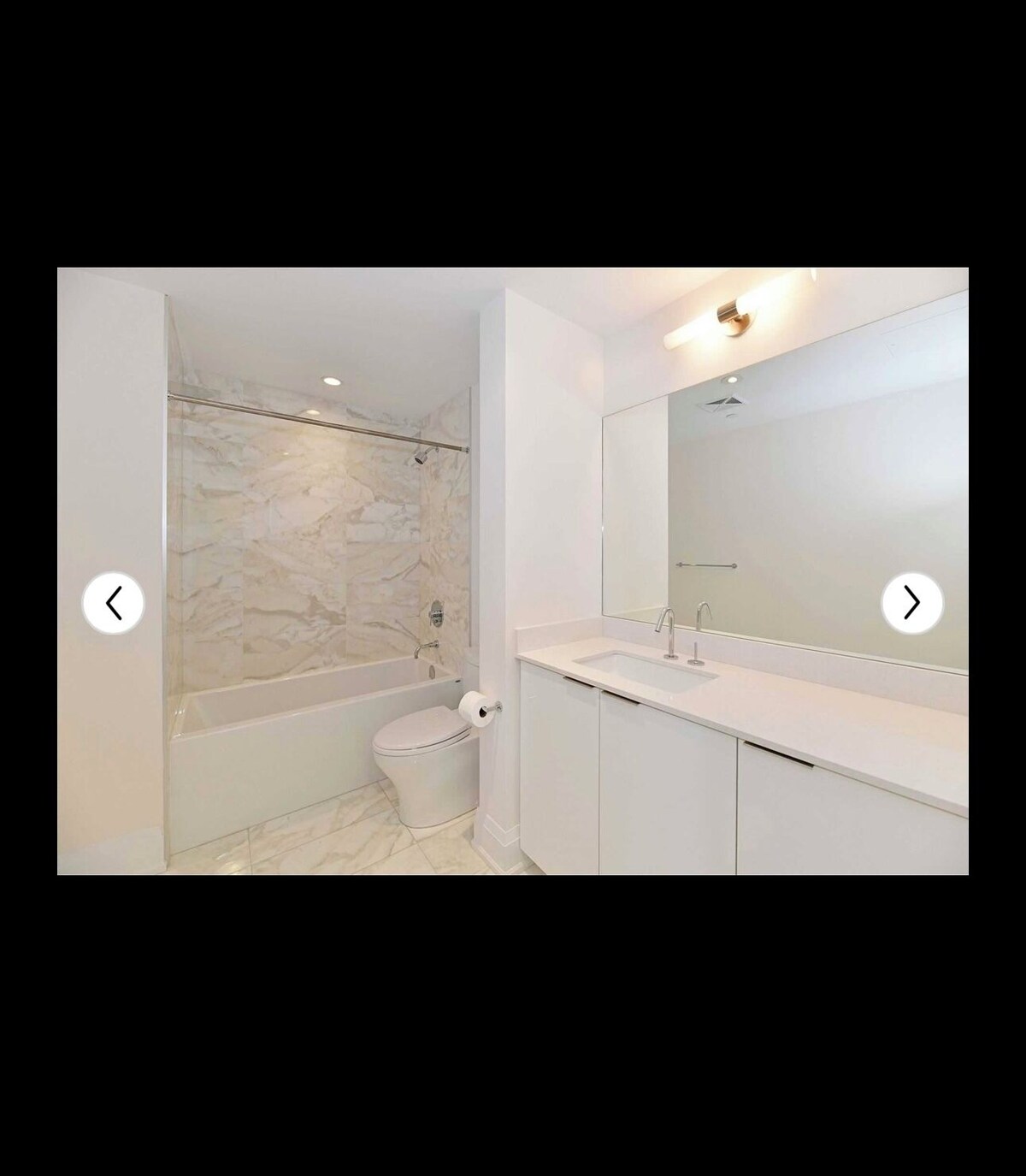Advance to the next photo
Screen dimensions: 1026x1176
point(911,603)
